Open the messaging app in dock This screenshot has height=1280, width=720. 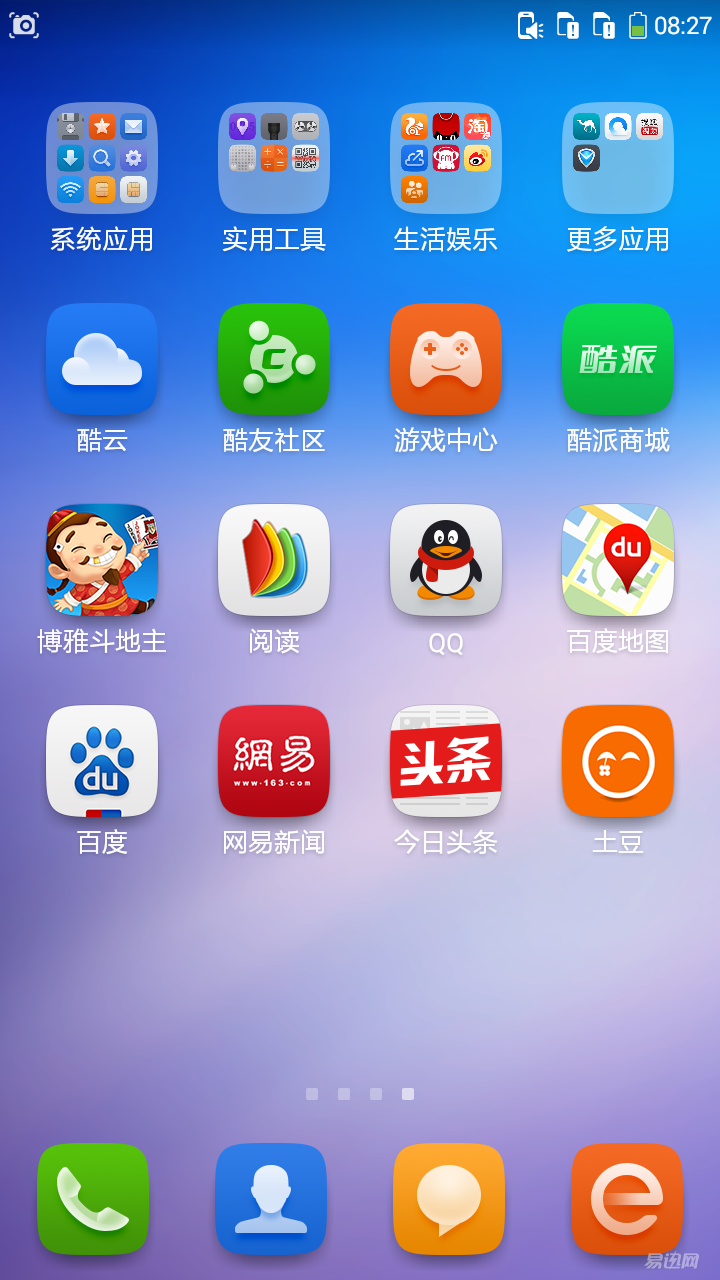tap(449, 1199)
